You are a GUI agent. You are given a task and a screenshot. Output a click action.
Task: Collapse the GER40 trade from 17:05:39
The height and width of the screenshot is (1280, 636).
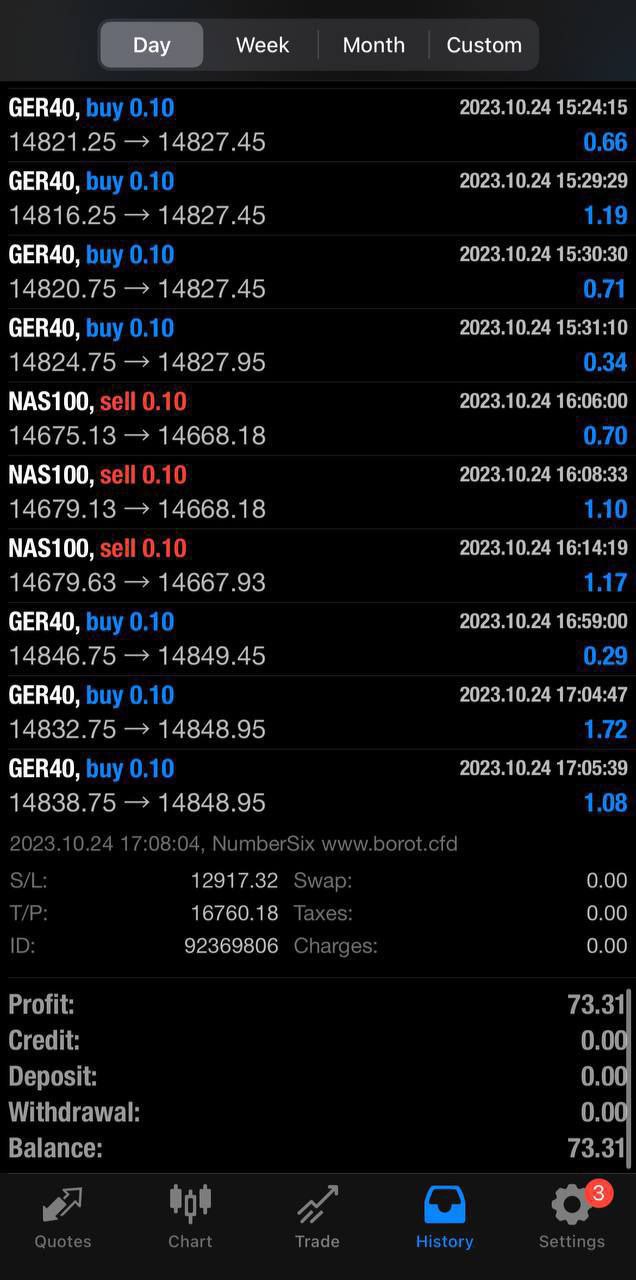(x=318, y=786)
